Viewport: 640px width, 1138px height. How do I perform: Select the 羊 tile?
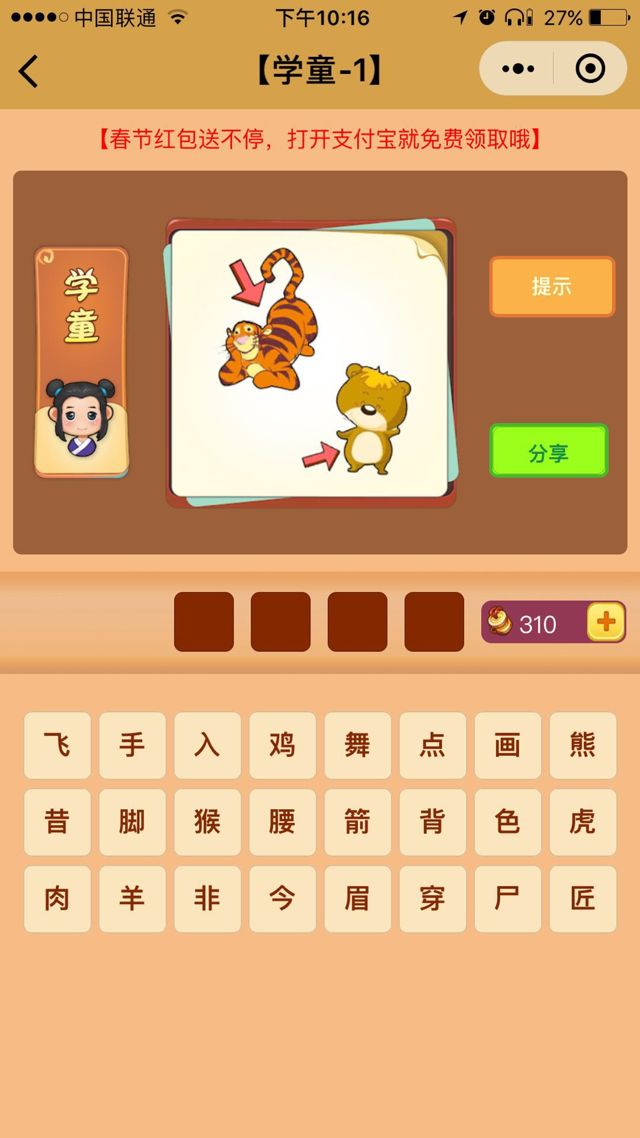point(132,899)
